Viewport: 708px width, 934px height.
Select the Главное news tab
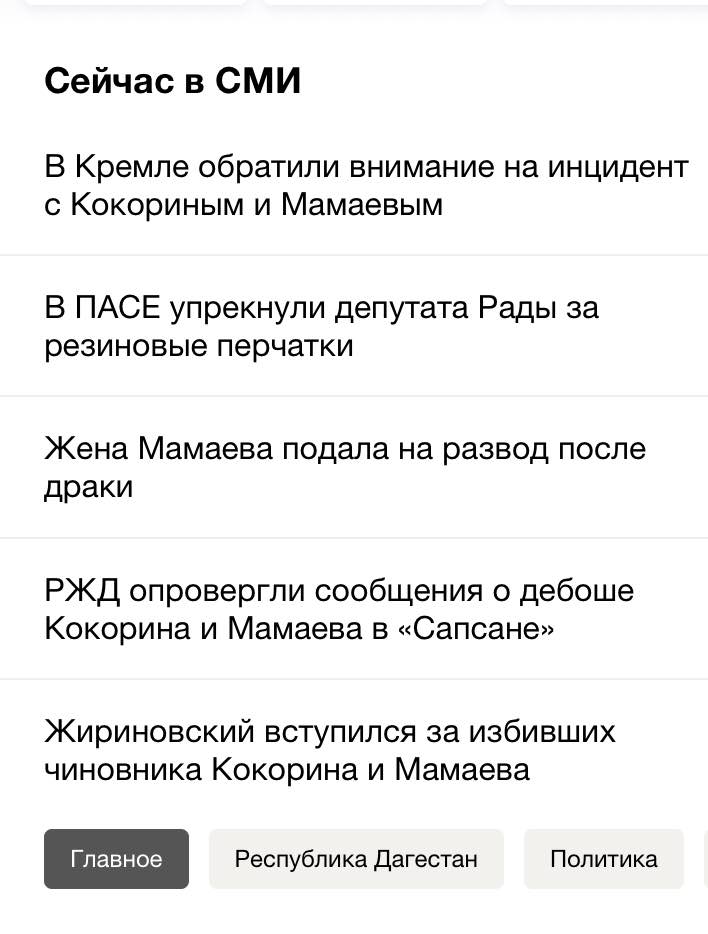[116, 859]
